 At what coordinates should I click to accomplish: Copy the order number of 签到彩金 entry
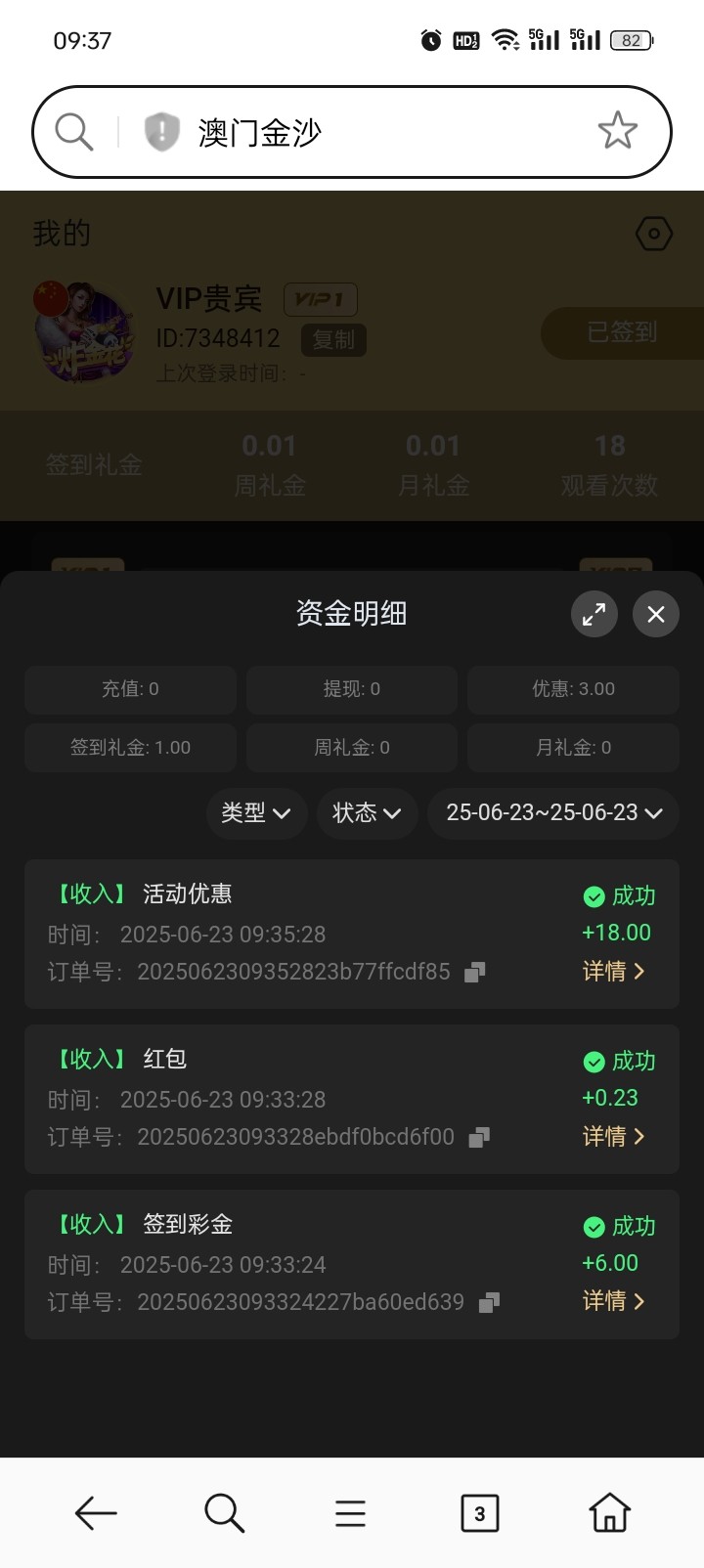click(x=488, y=1301)
